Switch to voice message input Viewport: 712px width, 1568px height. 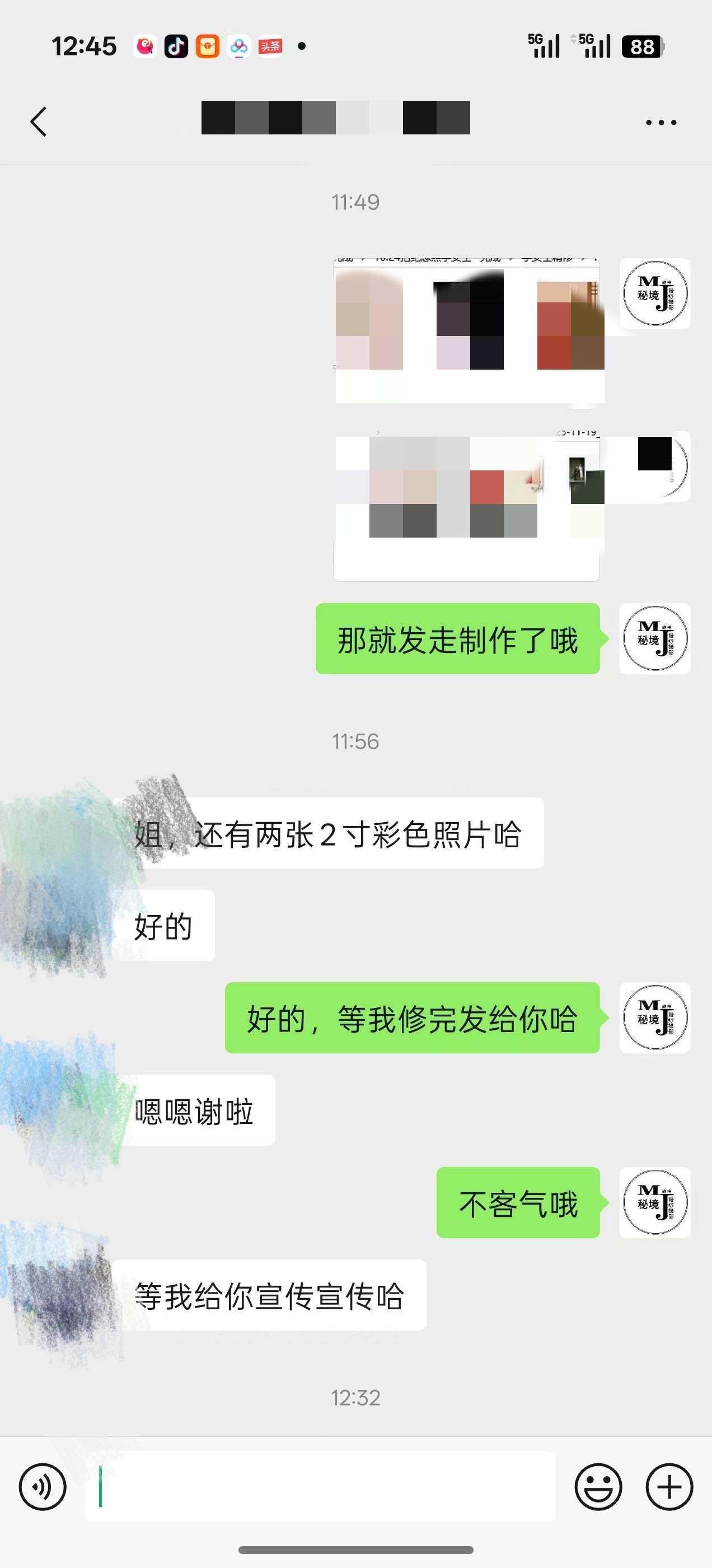43,1486
